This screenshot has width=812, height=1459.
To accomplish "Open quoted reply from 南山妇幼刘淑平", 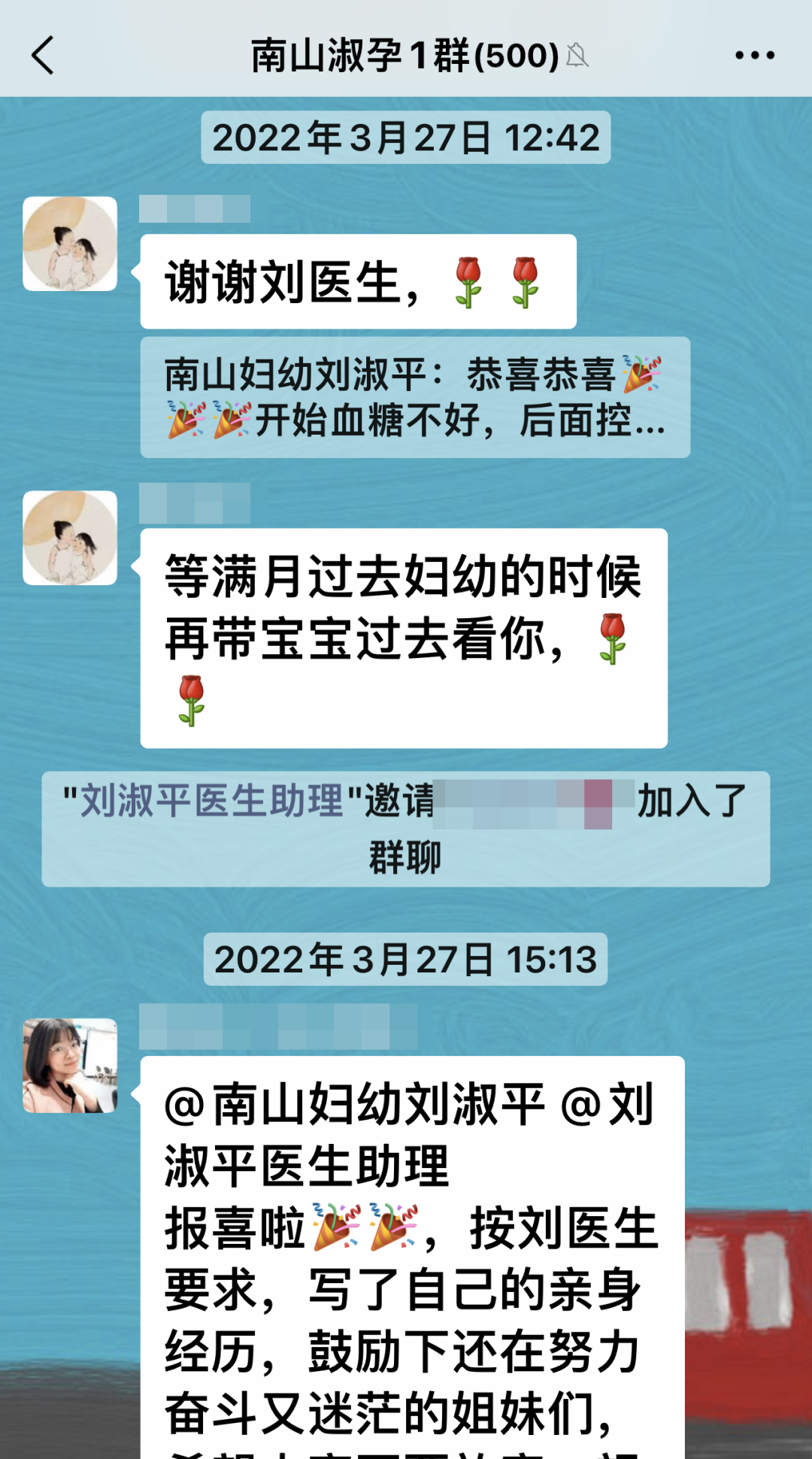I will (x=414, y=397).
